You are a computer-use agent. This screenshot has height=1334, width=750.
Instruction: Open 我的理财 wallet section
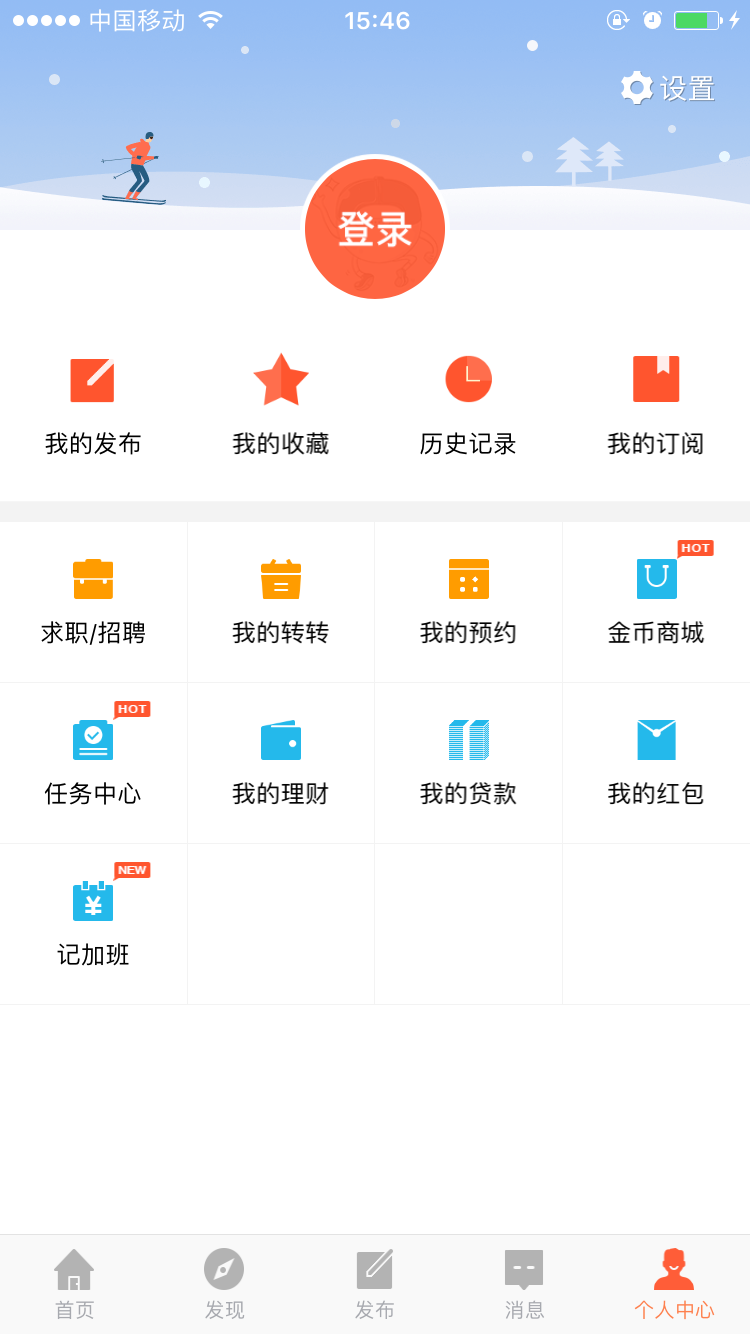pos(281,760)
